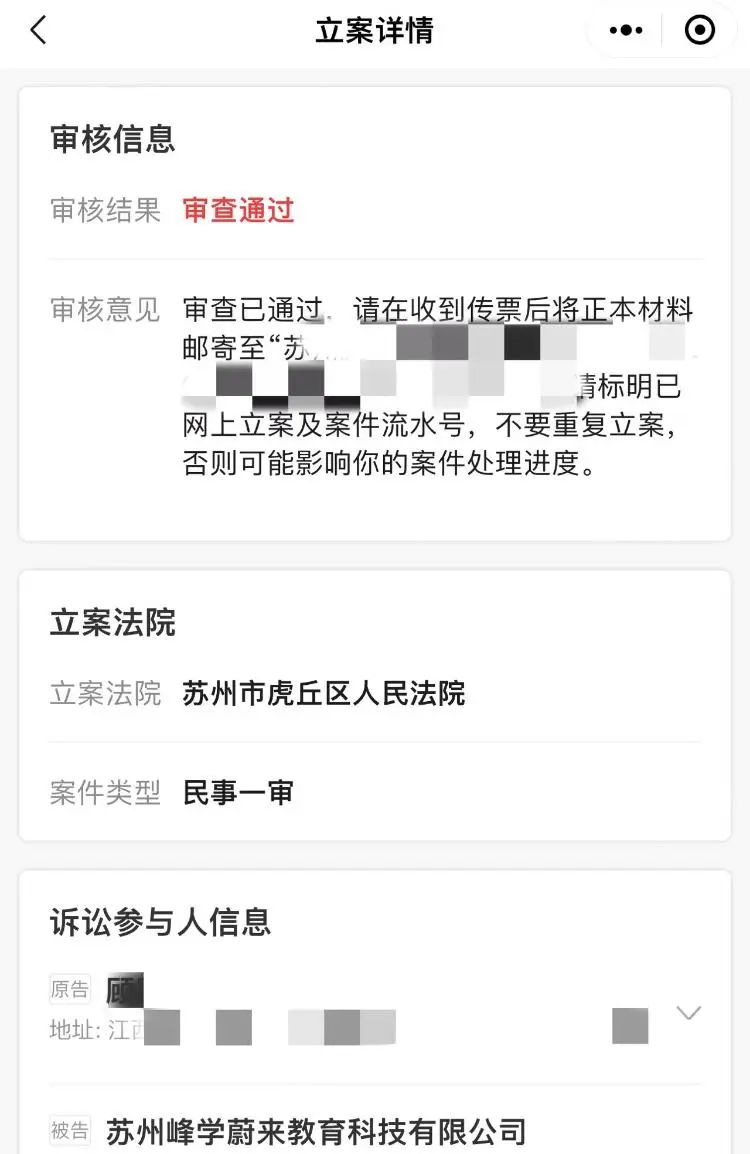Tap the circular mini-program close capsule icon
Viewport: 750px width, 1154px height.
click(698, 30)
